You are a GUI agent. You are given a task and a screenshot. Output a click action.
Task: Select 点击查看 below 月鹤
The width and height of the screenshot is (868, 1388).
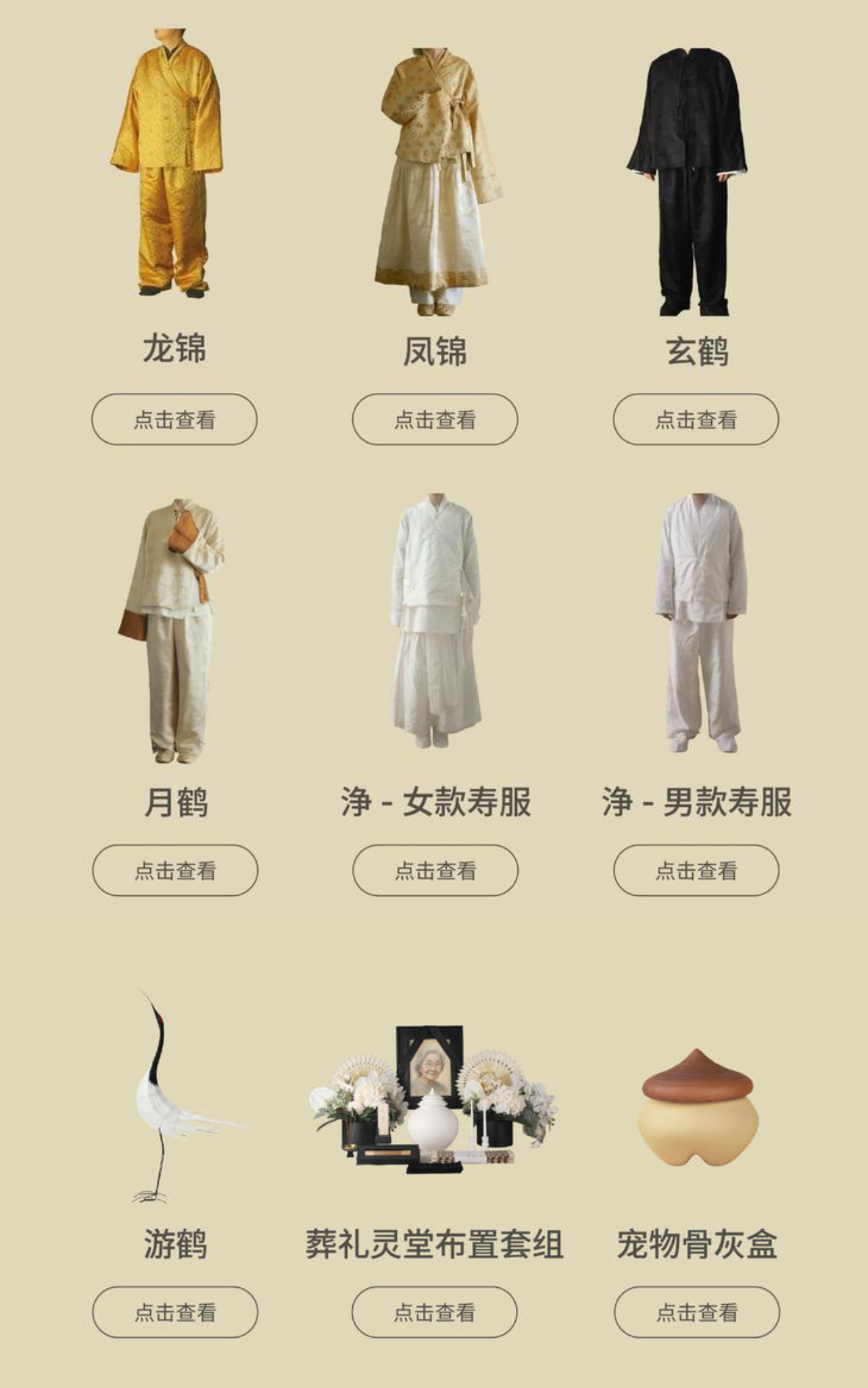175,870
